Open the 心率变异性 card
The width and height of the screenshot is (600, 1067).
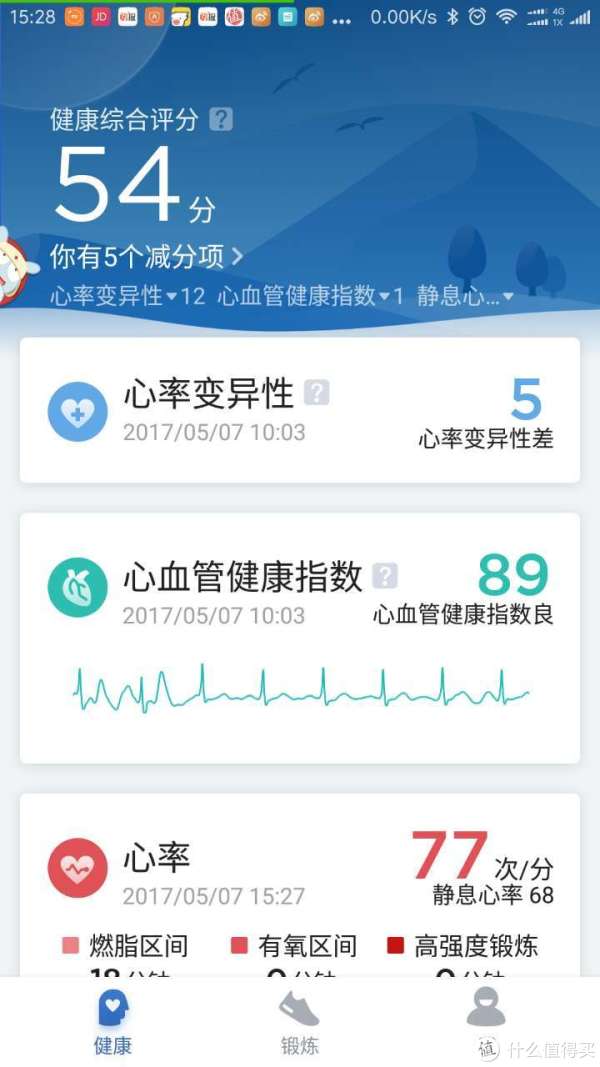point(300,410)
